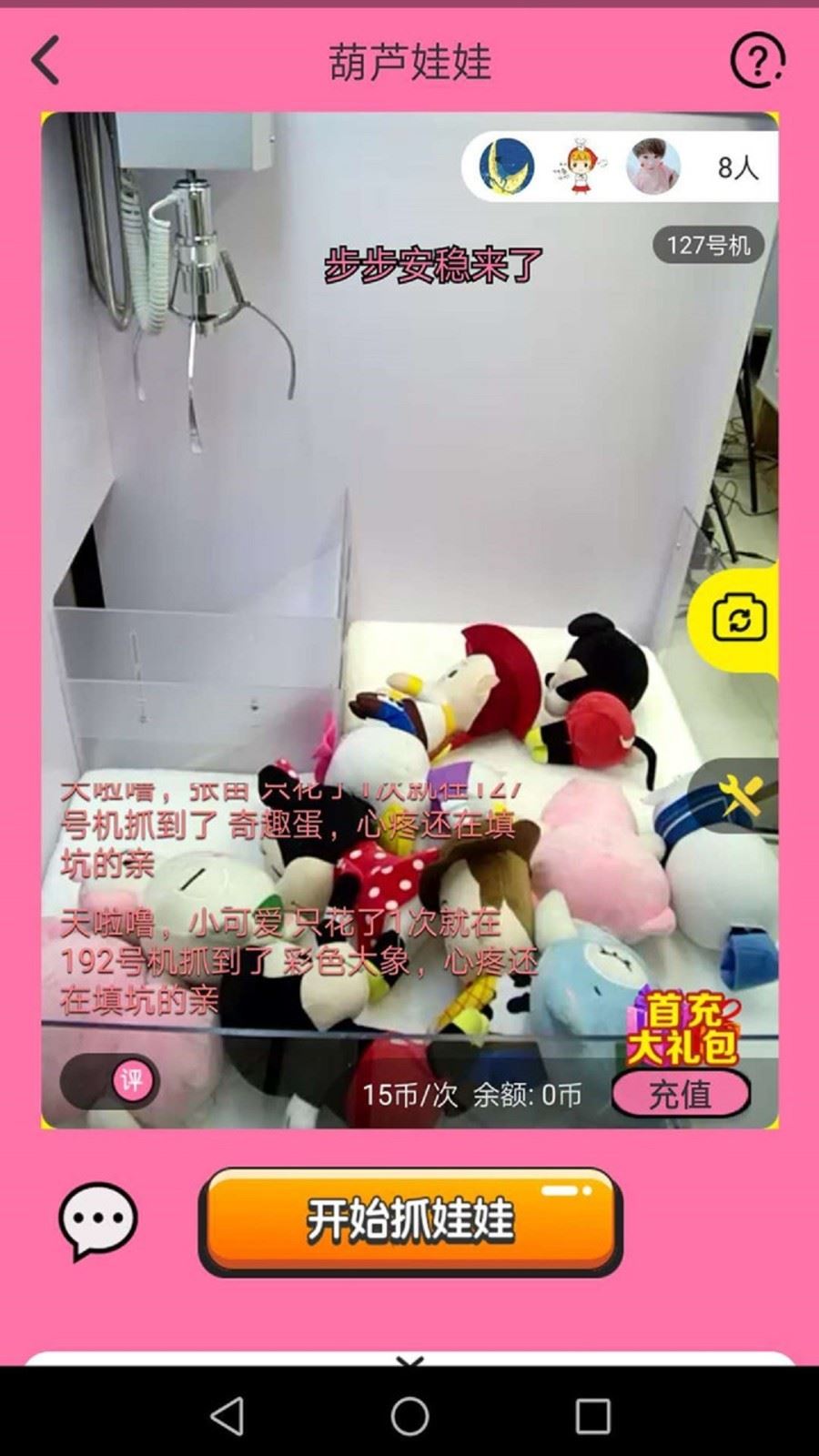Viewport: 819px width, 1456px height.
Task: Tap the system home button
Action: (x=409, y=1416)
